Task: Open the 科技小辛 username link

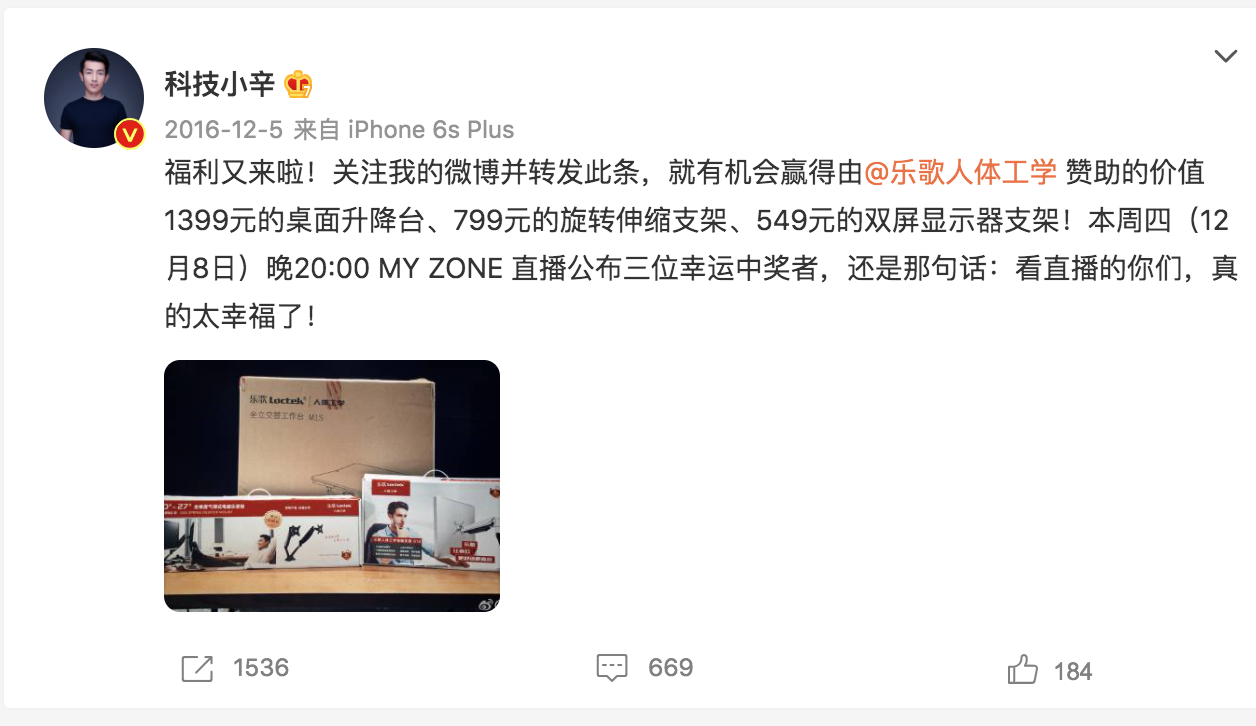Action: click(x=219, y=84)
